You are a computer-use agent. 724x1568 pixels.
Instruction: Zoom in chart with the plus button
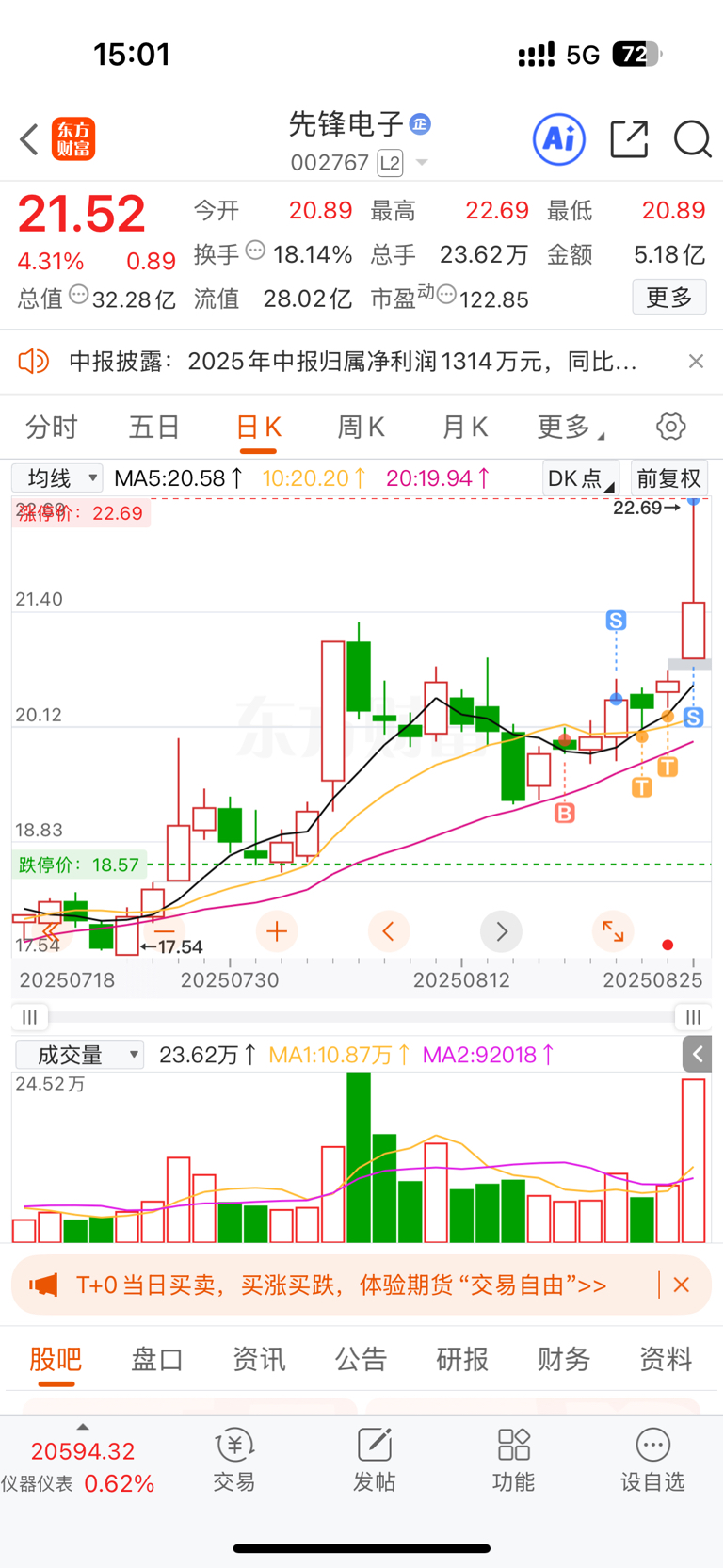(x=277, y=931)
